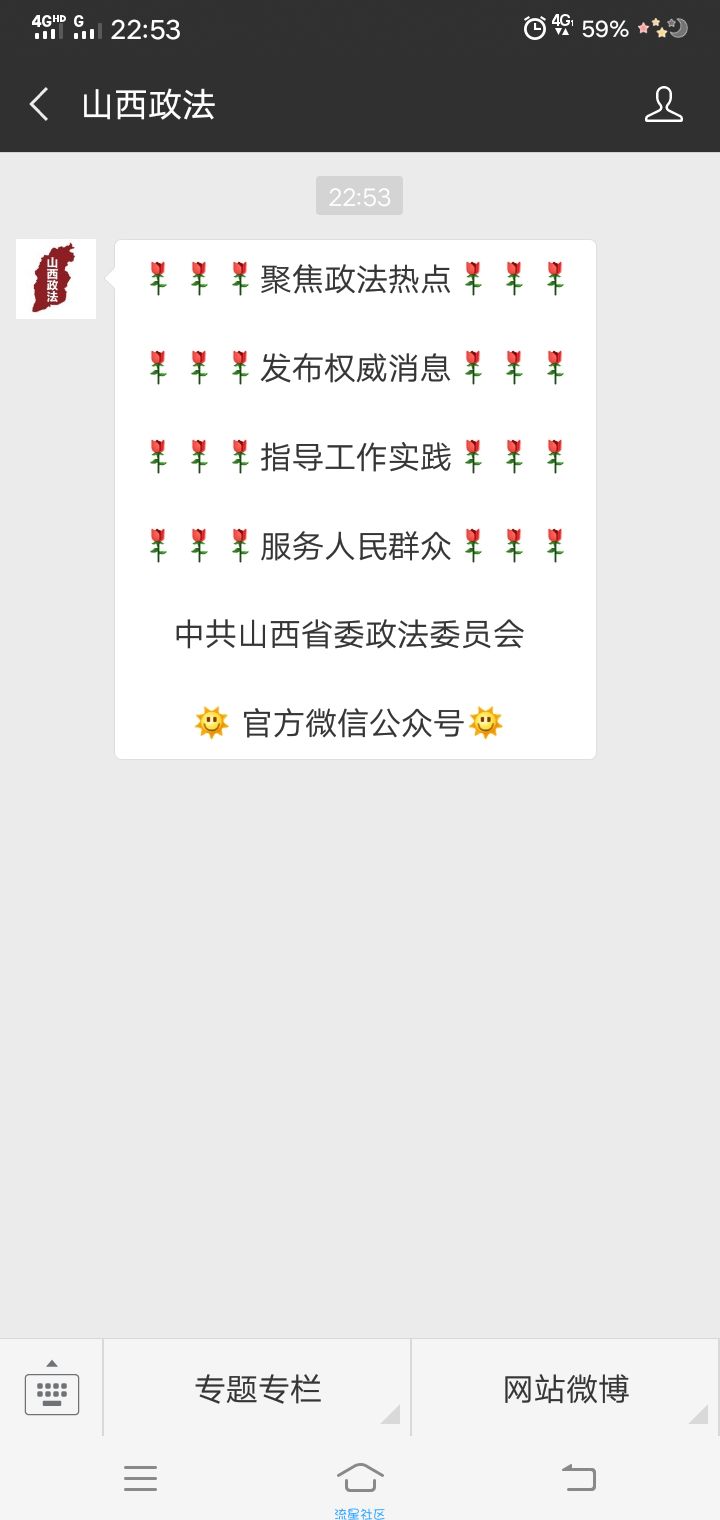
Task: Tap the 山西政法 avatar
Action: [56, 279]
